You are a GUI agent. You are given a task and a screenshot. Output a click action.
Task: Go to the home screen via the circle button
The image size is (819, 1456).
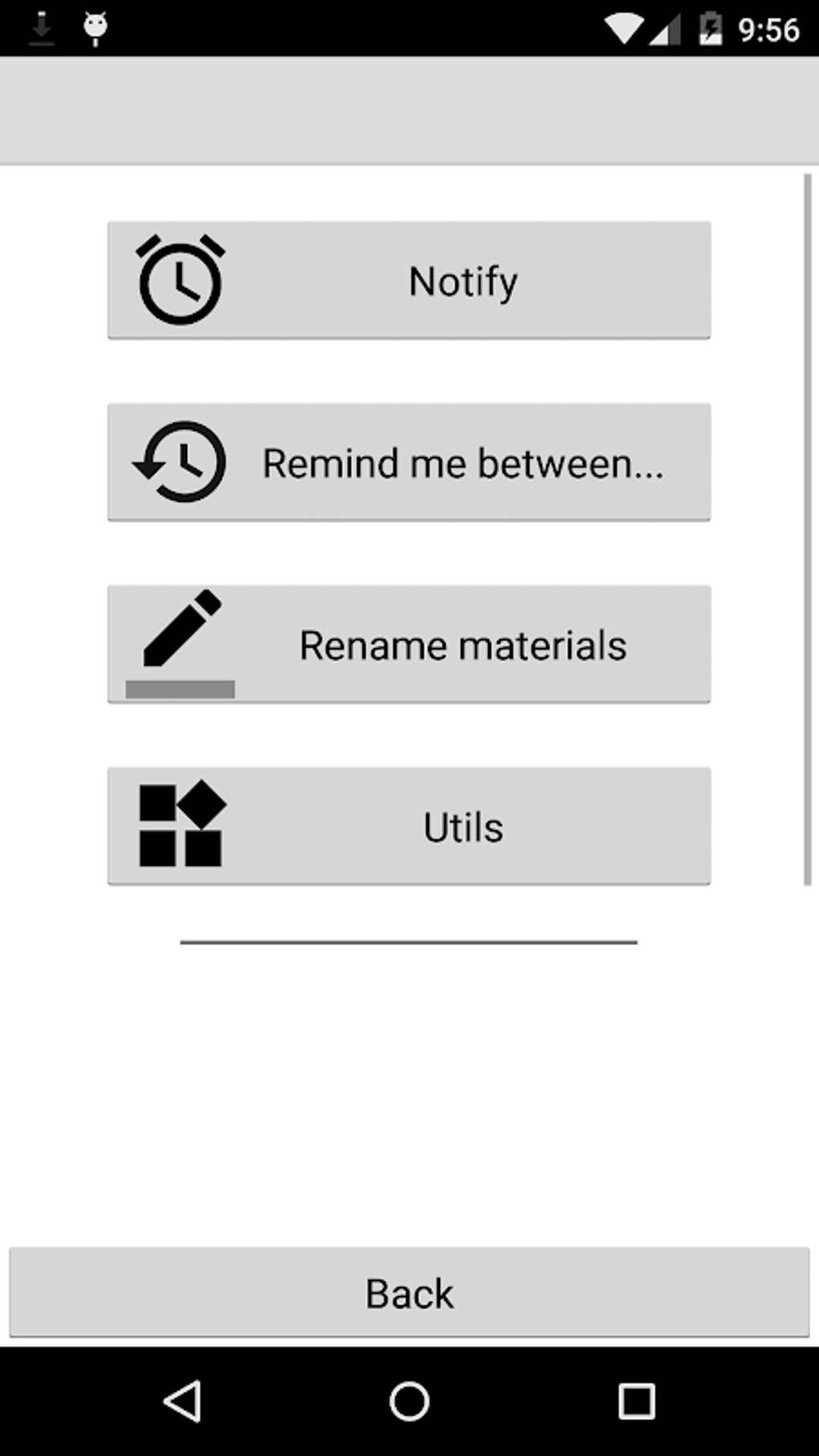point(409,1402)
